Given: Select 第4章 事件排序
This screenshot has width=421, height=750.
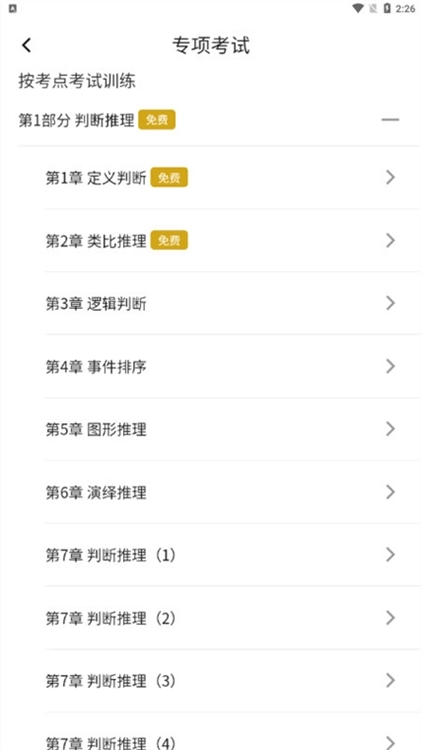Looking at the screenshot, I should pyautogui.click(x=233, y=366).
